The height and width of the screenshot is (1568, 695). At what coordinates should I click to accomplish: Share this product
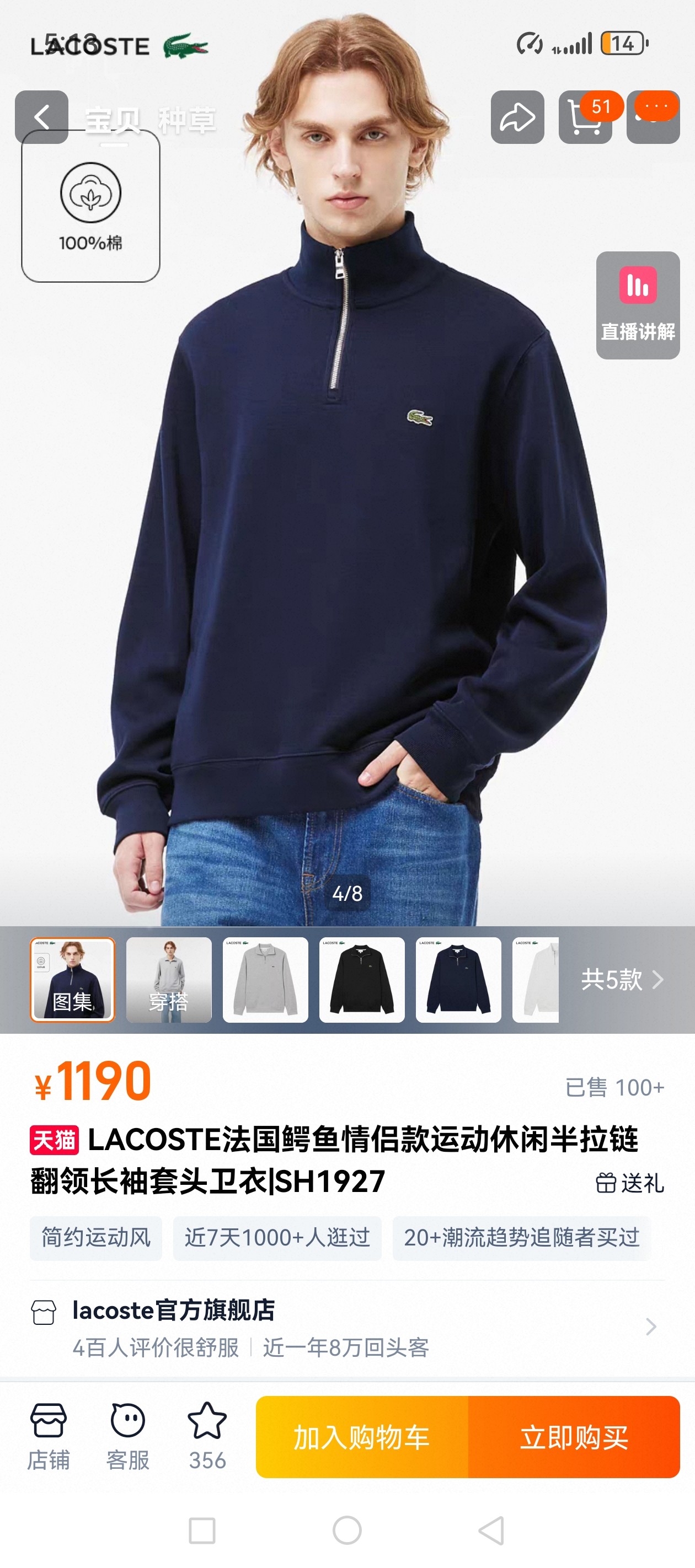517,117
